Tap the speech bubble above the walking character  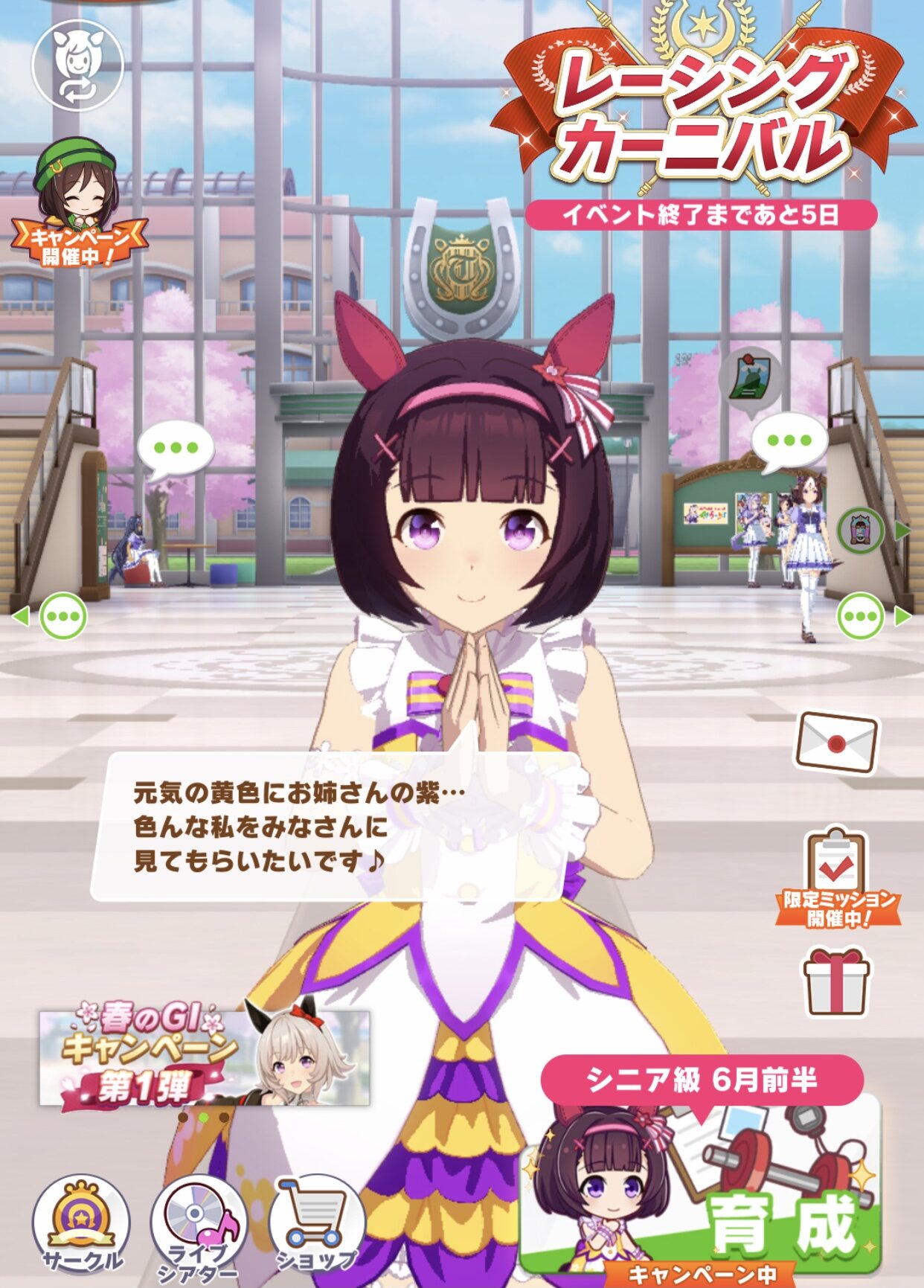789,441
